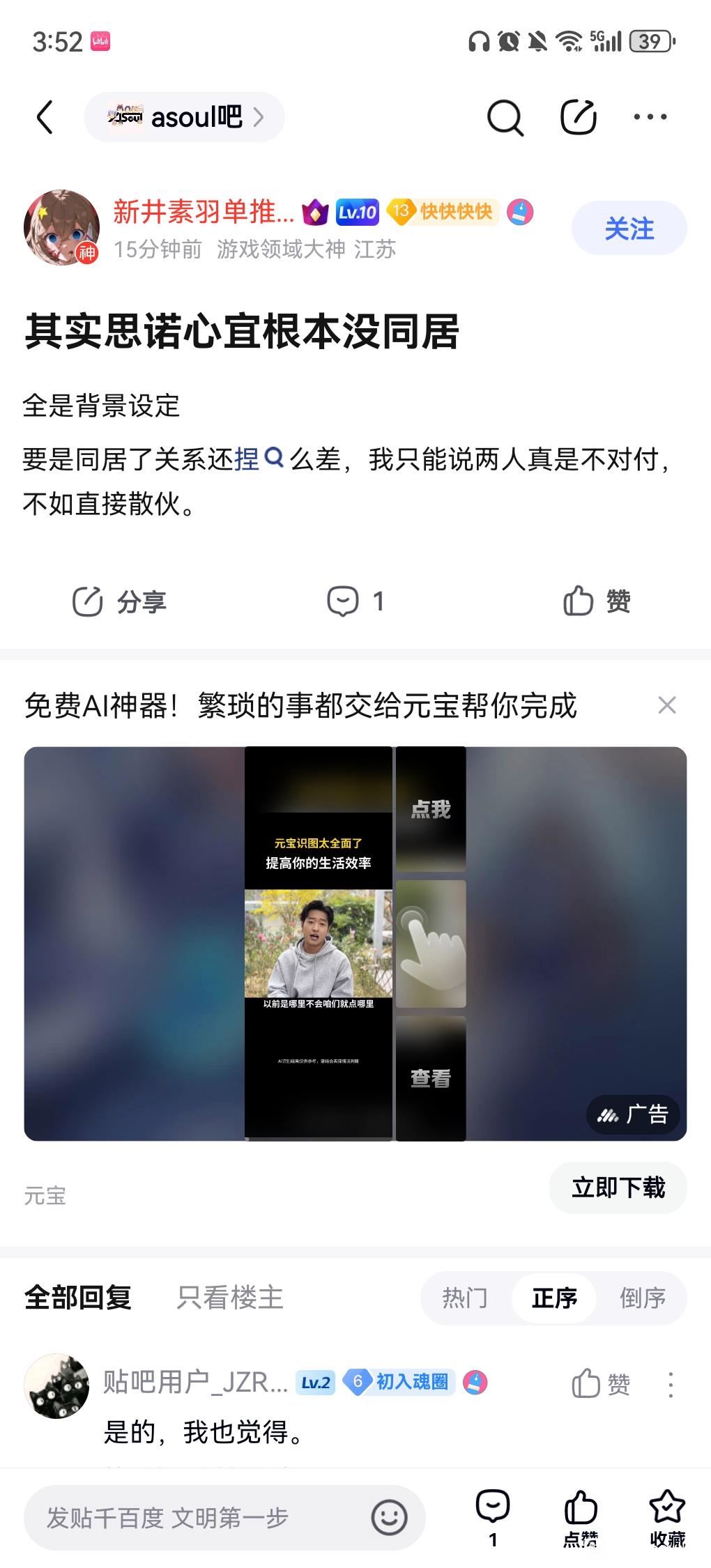This screenshot has width=711, height=1568.
Task: Go back using the top-left arrow
Action: (45, 116)
